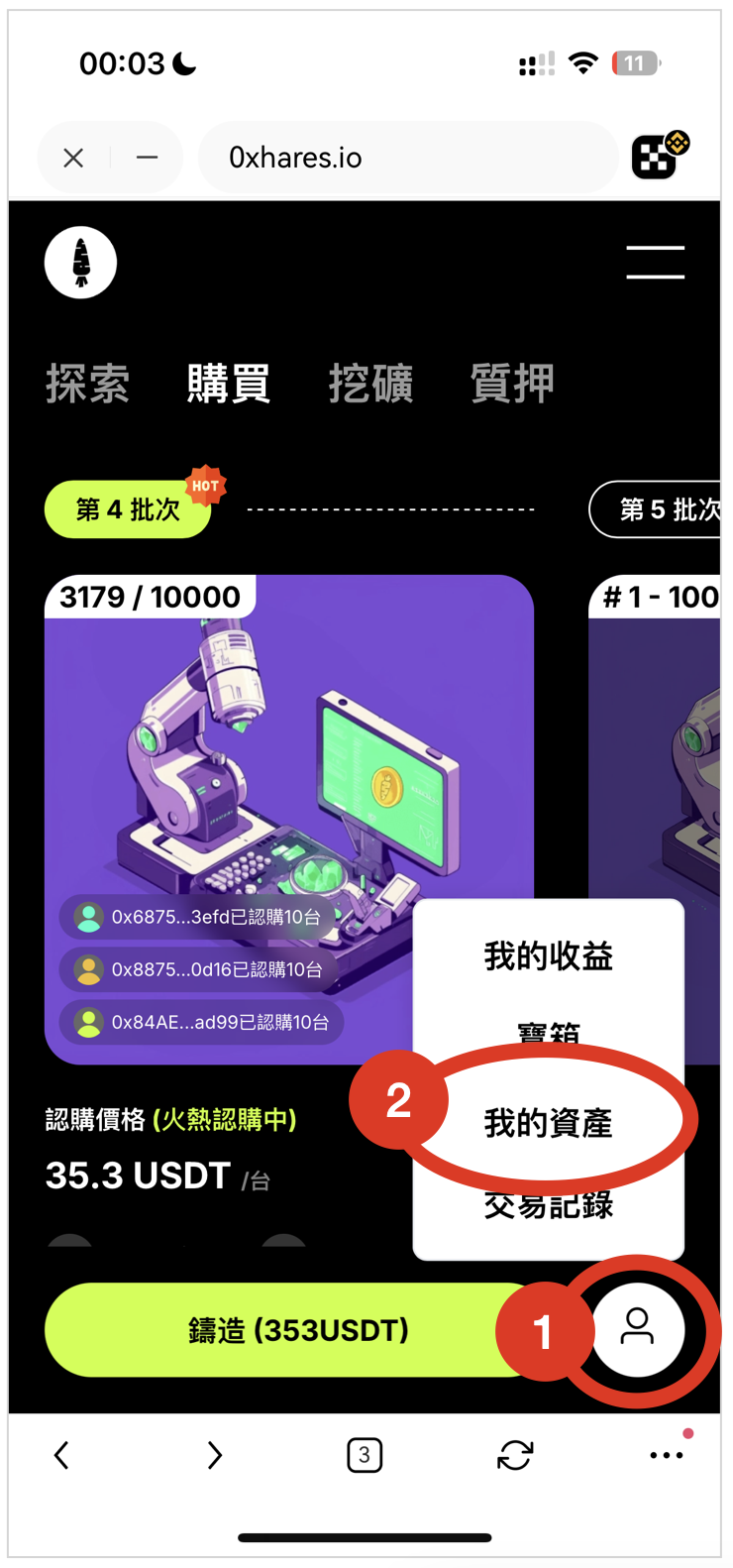
Task: Open 我的收益 from the popup menu
Action: click(x=548, y=956)
